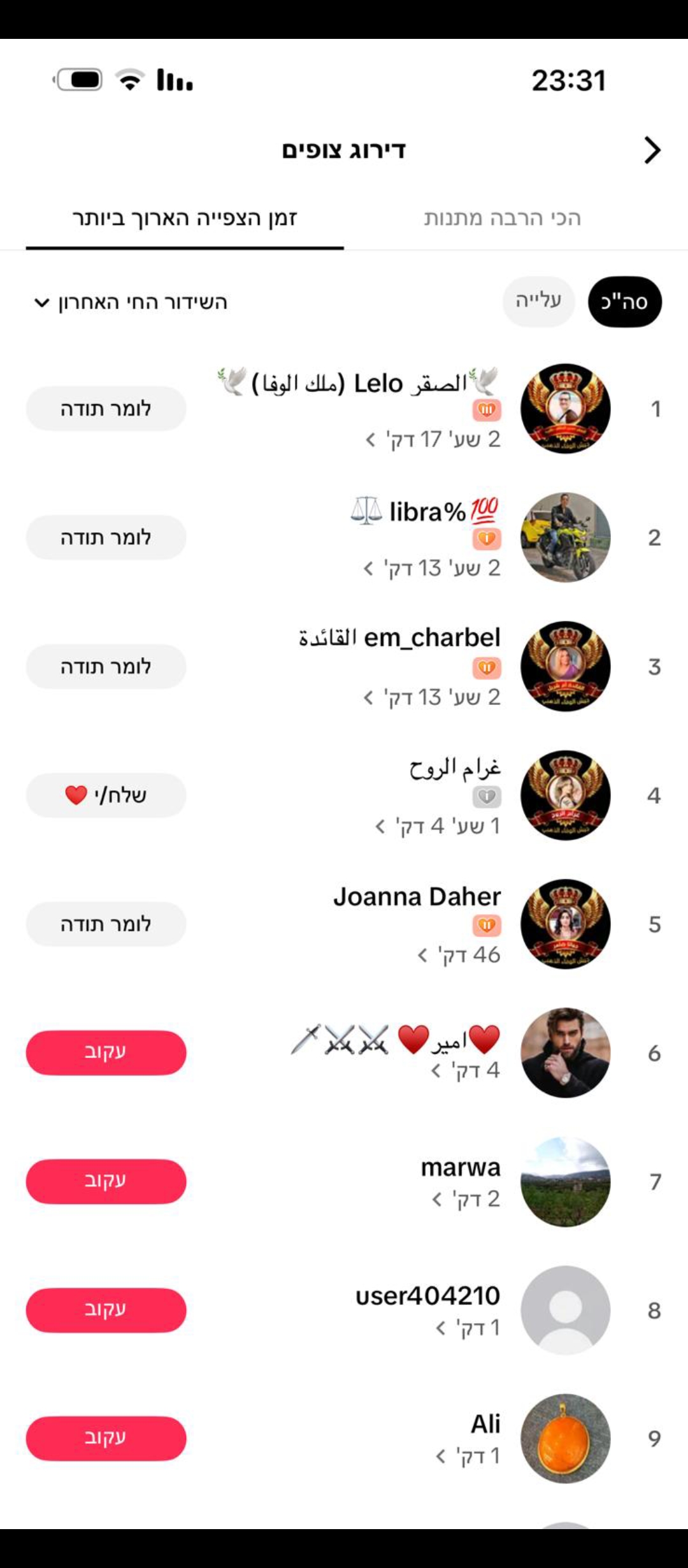Follow the viewer ranked sixth, امير
This screenshot has height=1568, width=688.
pyautogui.click(x=106, y=1052)
